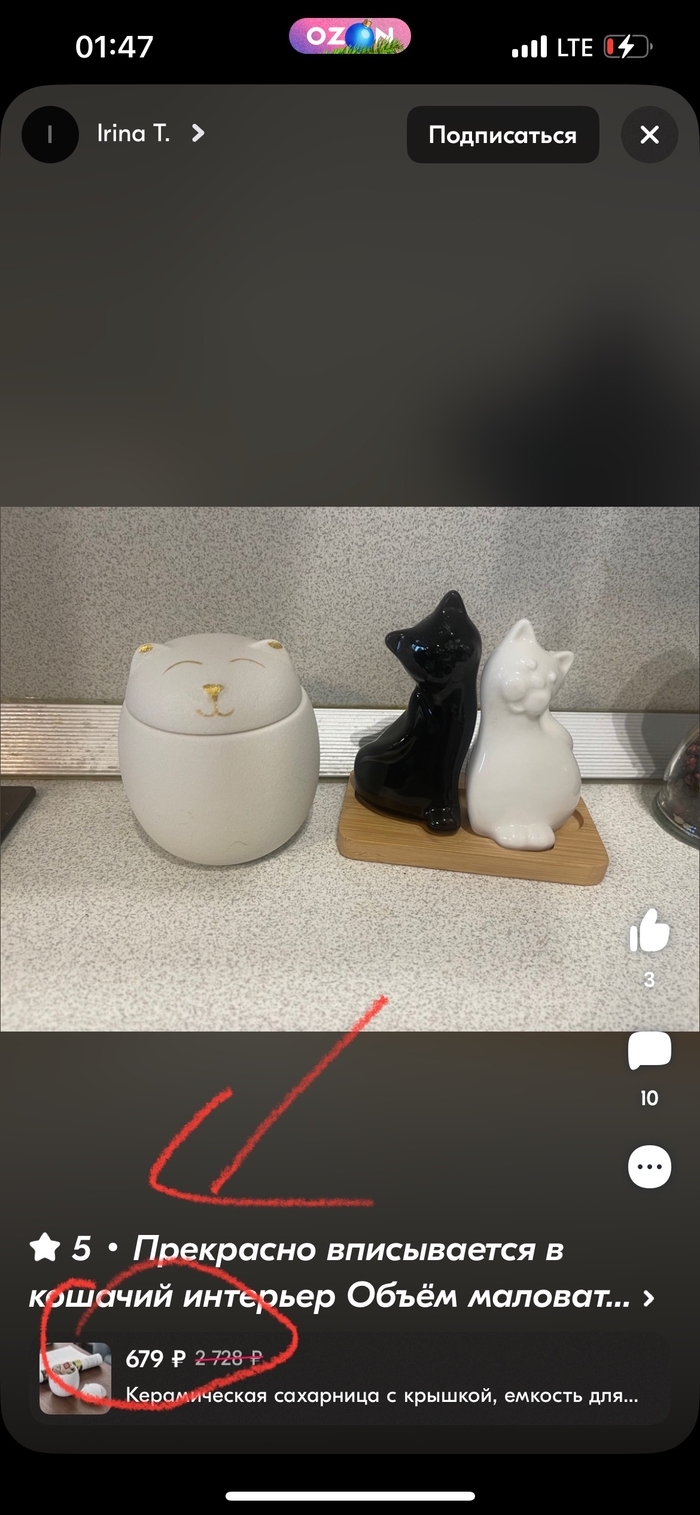Open the three-dots more options menu
Viewport: 700px width, 1515px height.
coord(649,1166)
